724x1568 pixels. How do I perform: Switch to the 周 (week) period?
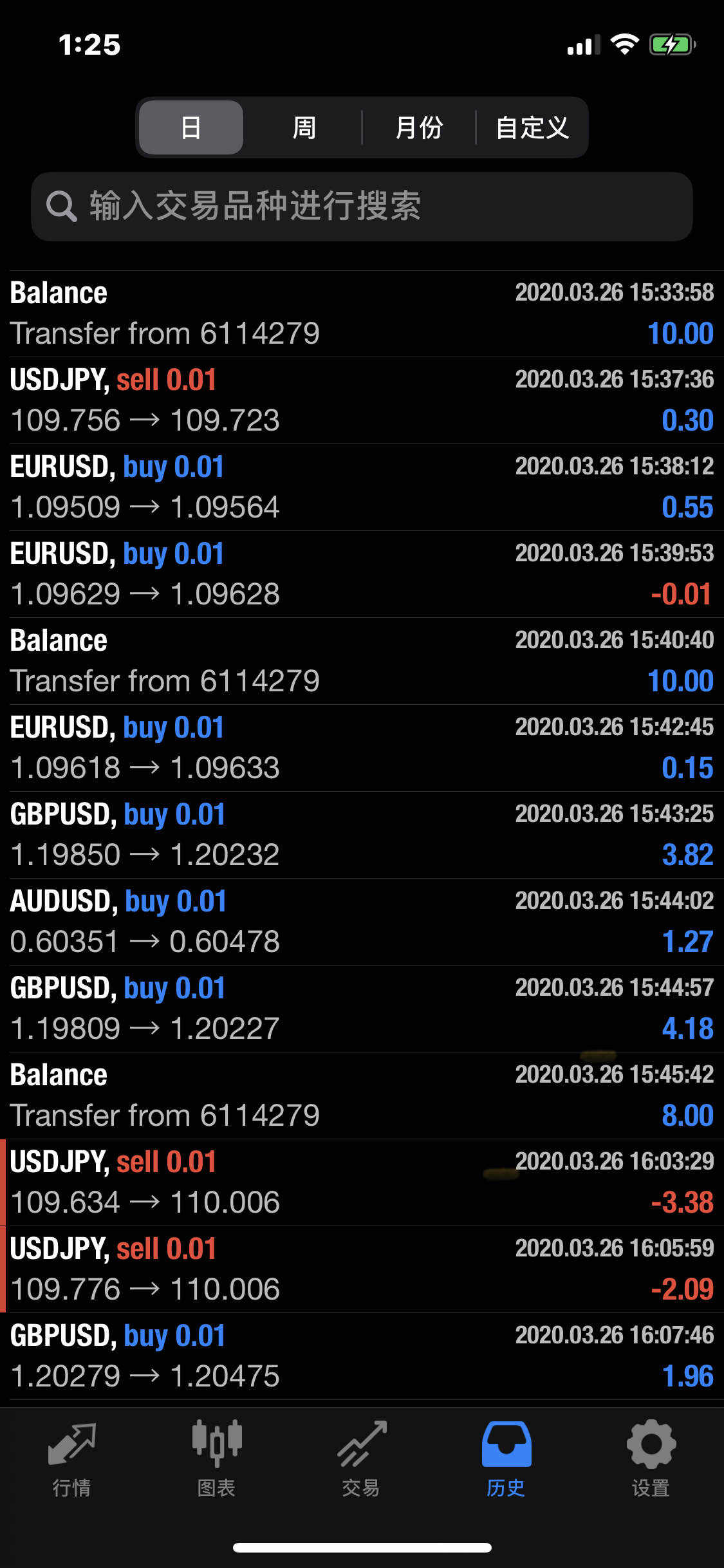tap(304, 127)
